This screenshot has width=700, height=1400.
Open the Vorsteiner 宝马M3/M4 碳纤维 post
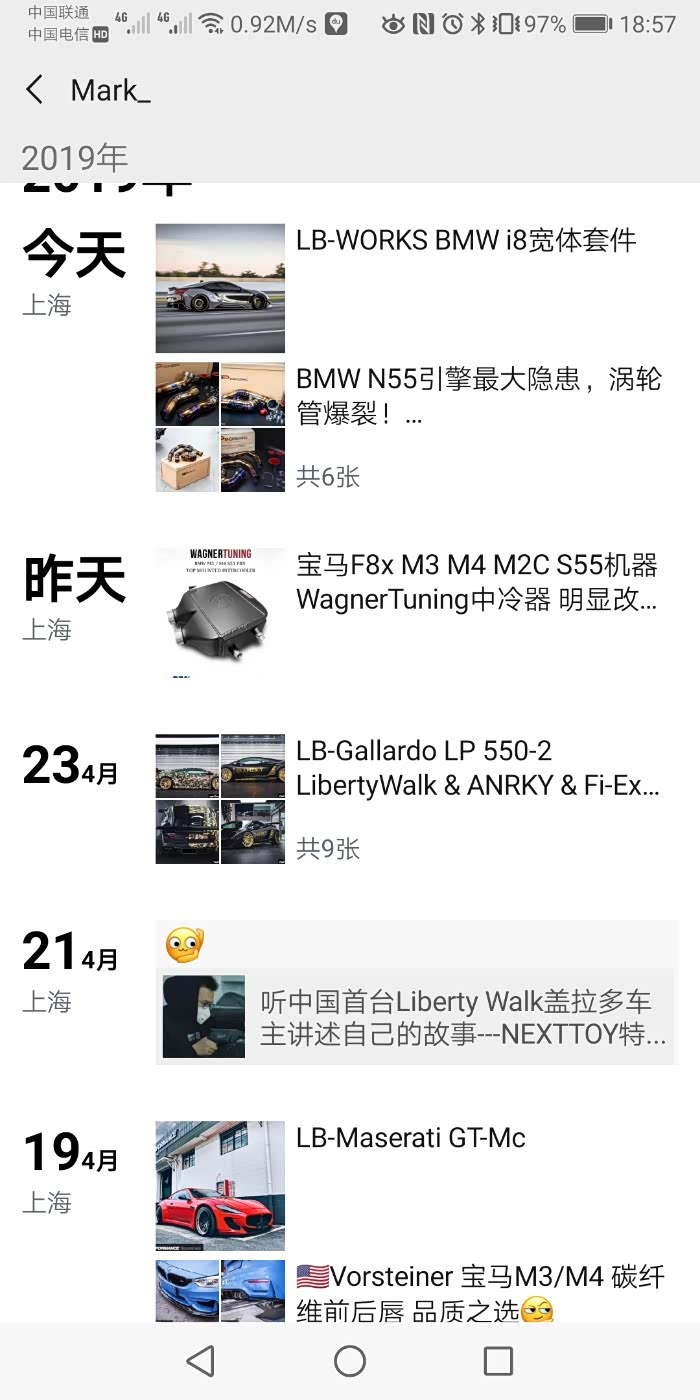[x=480, y=1292]
